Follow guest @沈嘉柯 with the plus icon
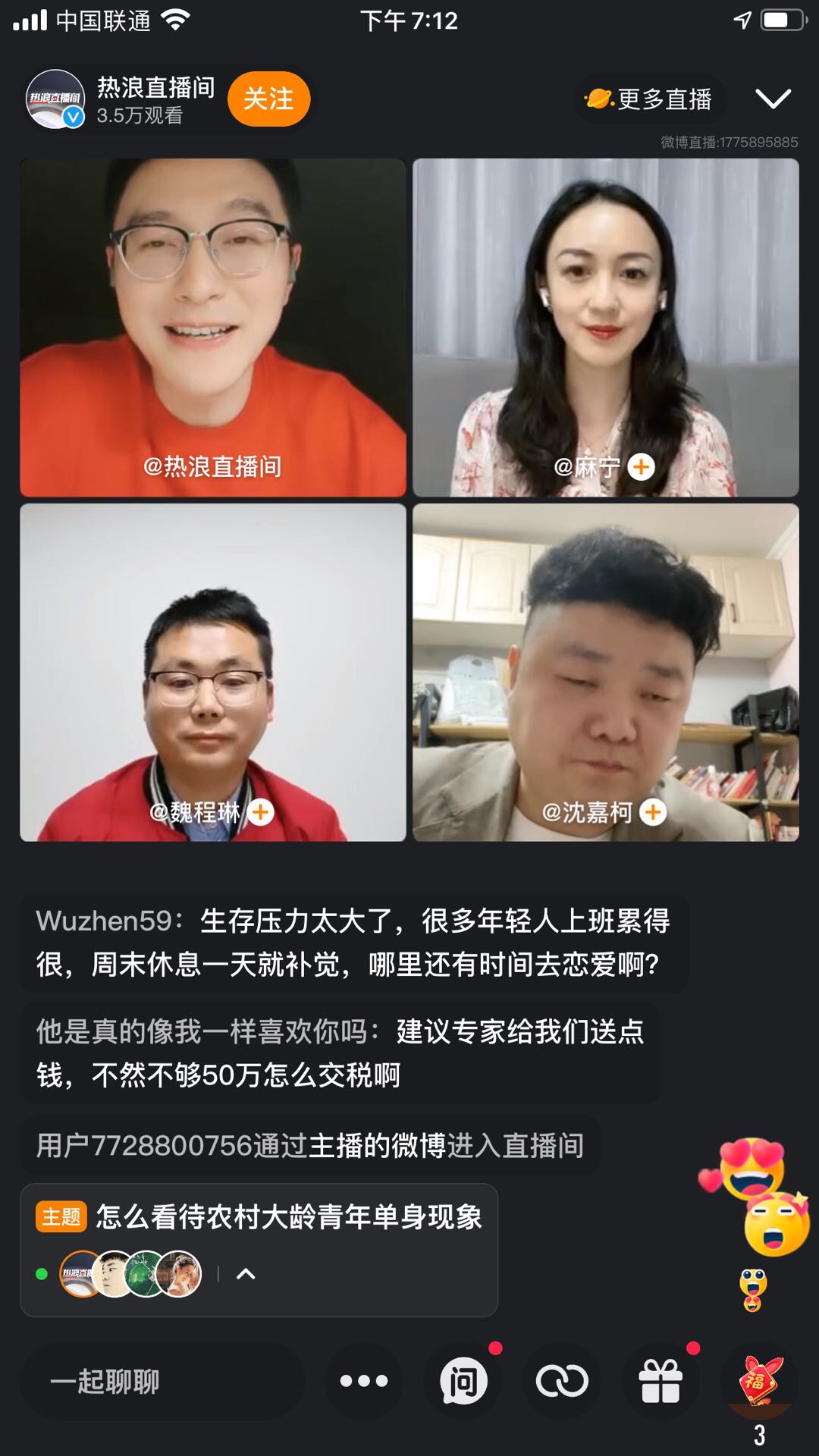The height and width of the screenshot is (1456, 819). click(652, 812)
